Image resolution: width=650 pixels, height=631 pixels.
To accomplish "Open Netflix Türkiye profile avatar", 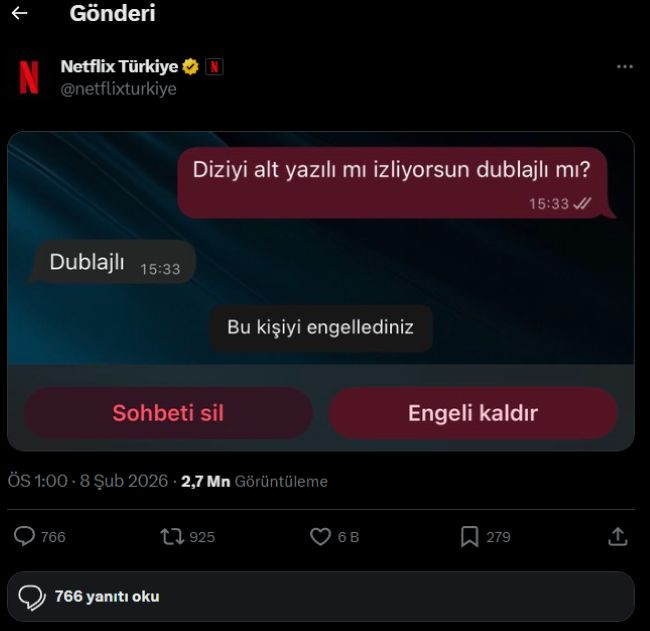I will tap(29, 78).
